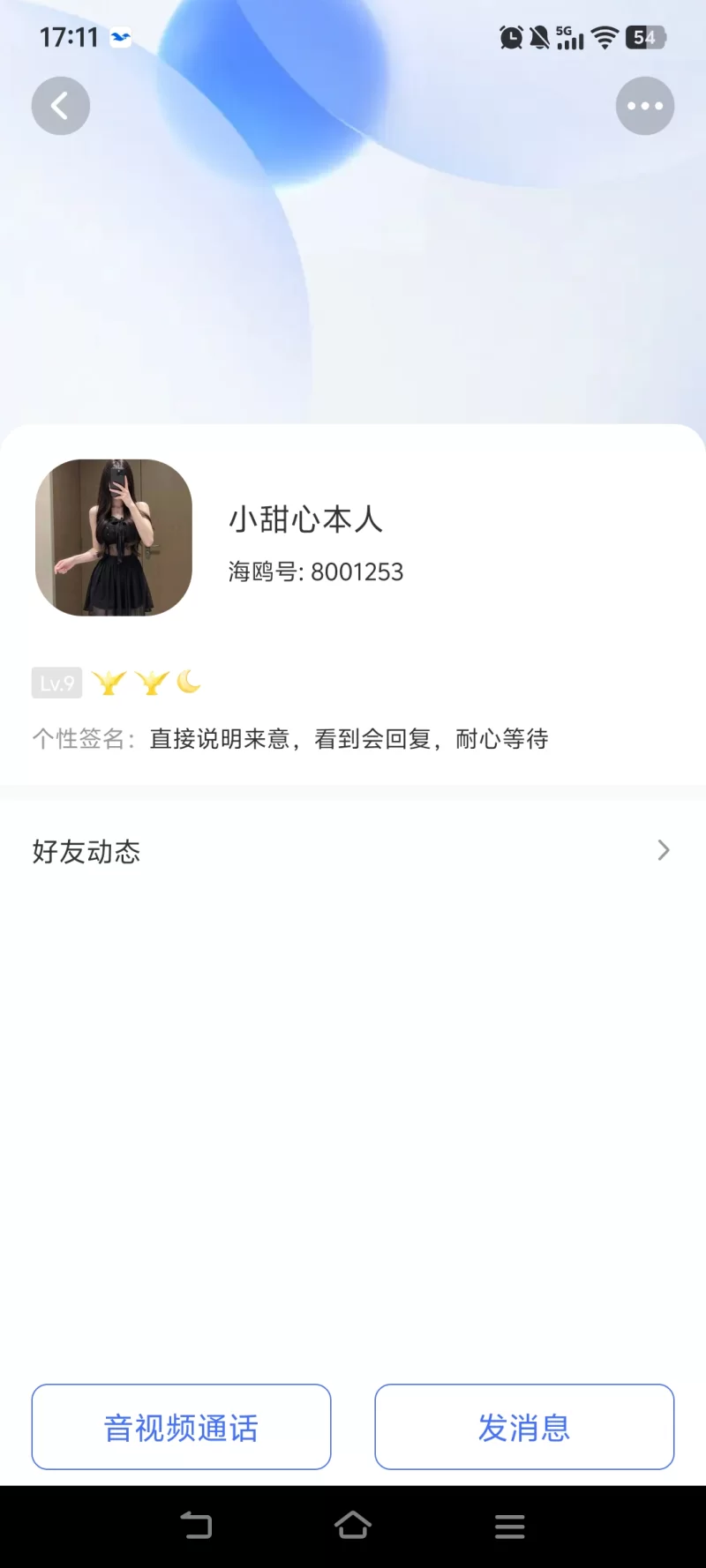This screenshot has width=706, height=1568.
Task: Open 好友动态 friend moments
Action: click(x=353, y=851)
